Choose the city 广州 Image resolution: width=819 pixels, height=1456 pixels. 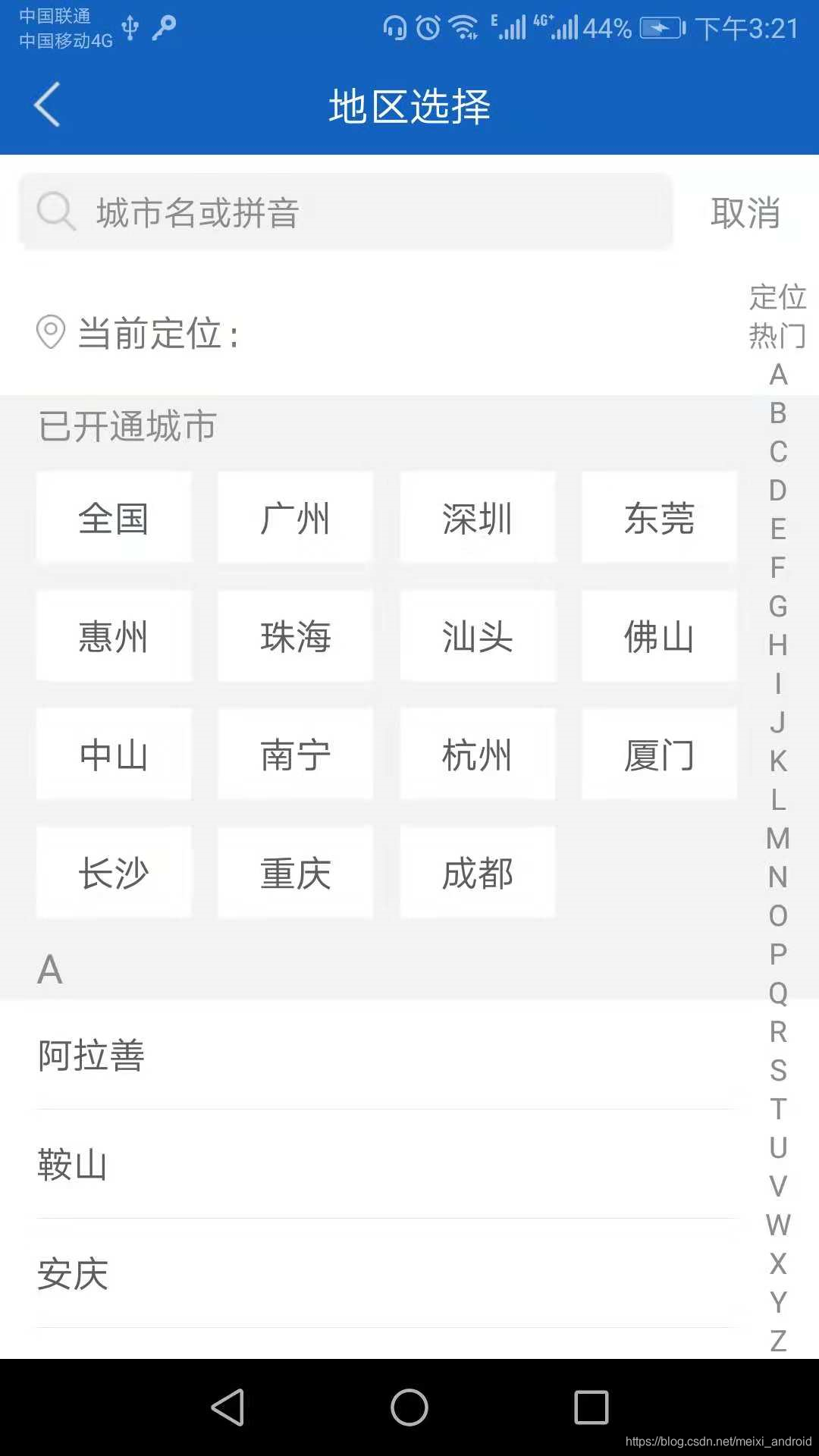tap(295, 518)
